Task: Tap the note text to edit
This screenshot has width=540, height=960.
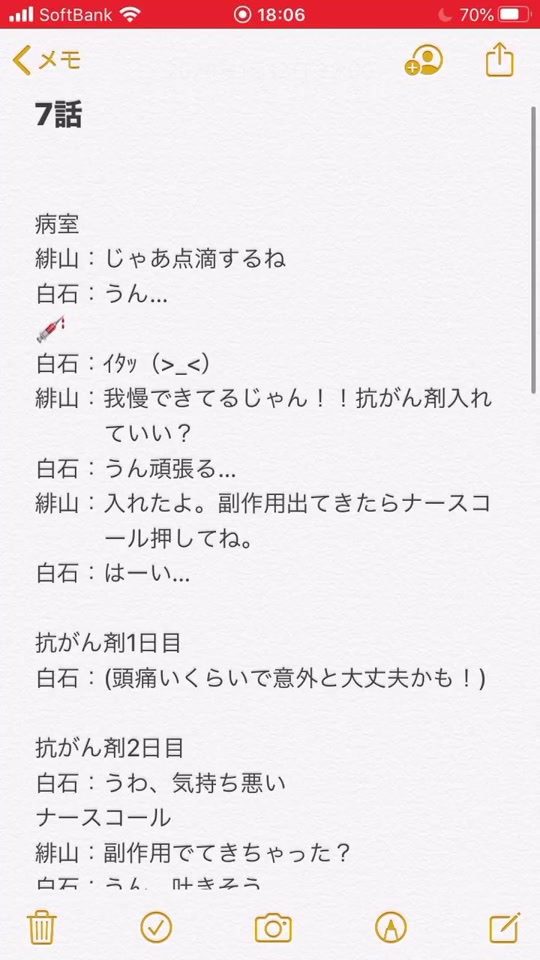Action: pyautogui.click(x=269, y=490)
